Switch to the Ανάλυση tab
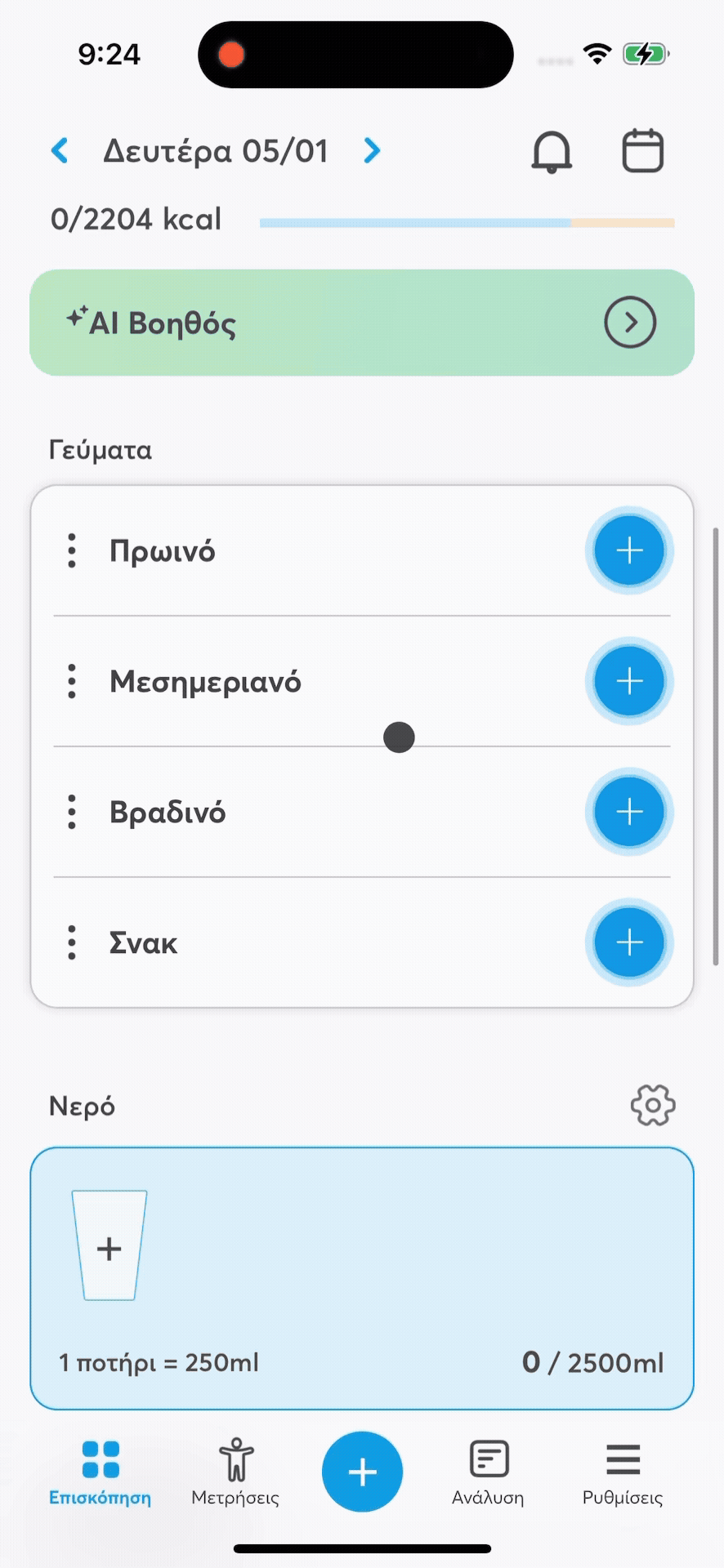 [489, 1473]
